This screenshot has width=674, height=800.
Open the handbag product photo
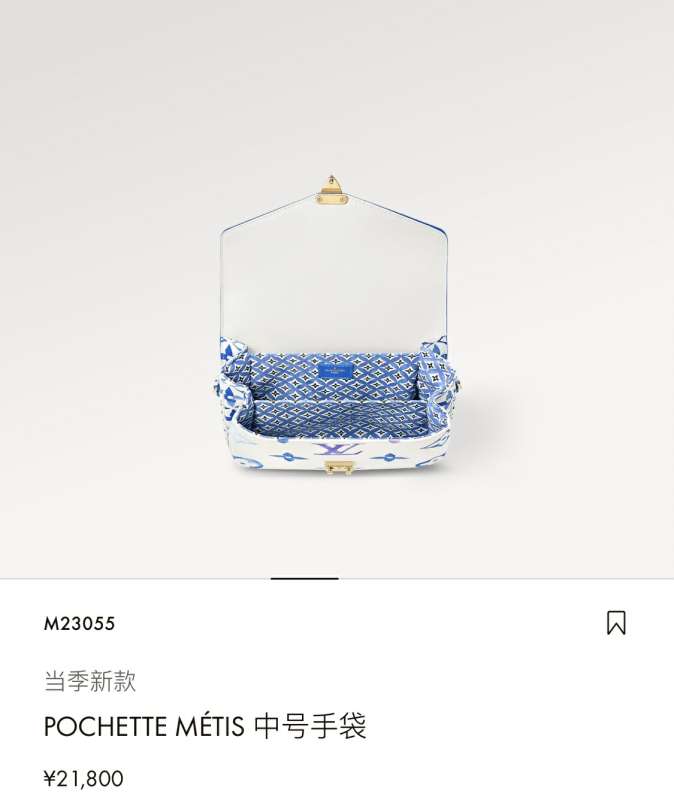pyautogui.click(x=334, y=340)
